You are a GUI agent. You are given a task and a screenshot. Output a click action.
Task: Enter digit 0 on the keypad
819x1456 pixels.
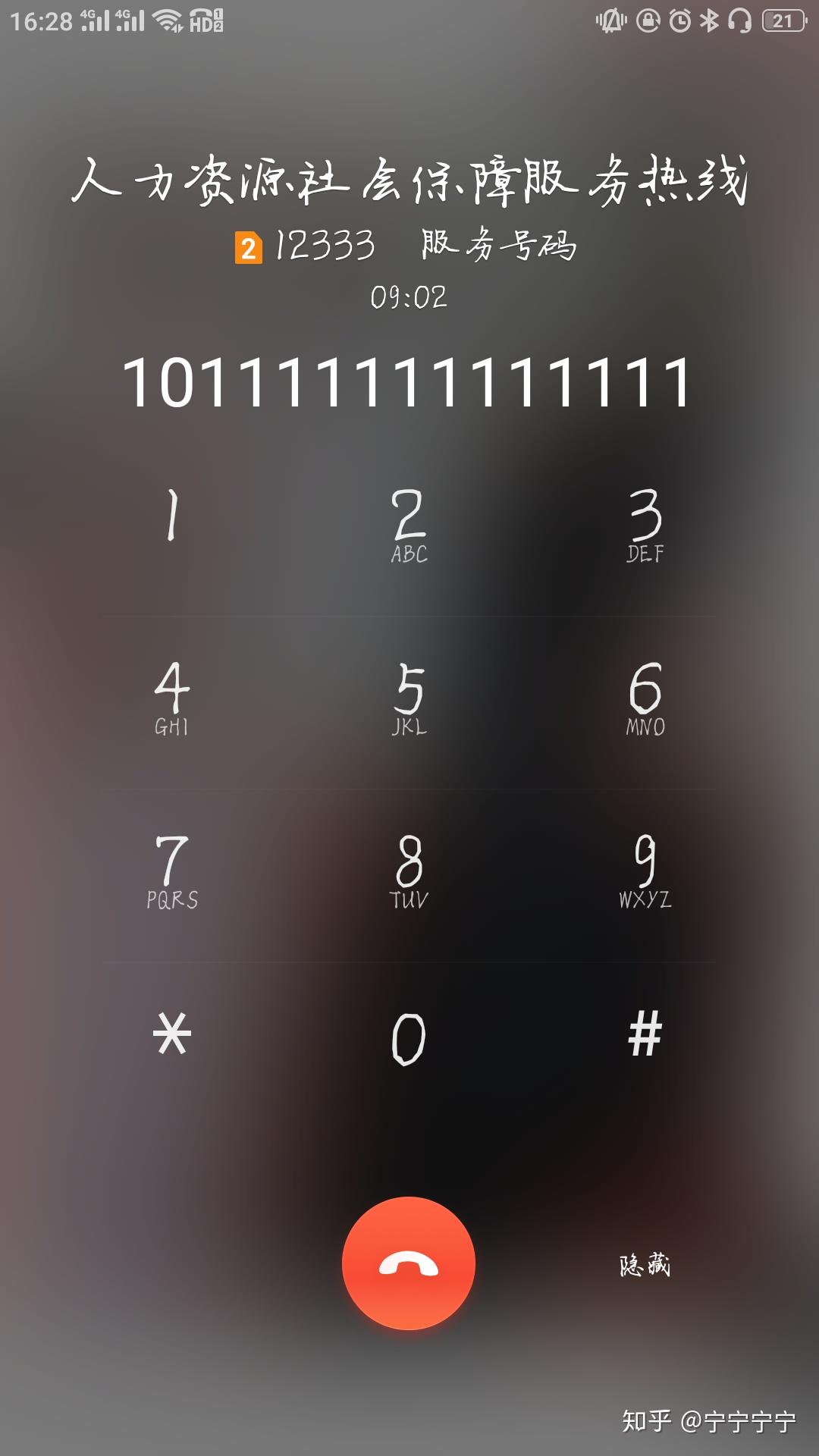tap(409, 1039)
